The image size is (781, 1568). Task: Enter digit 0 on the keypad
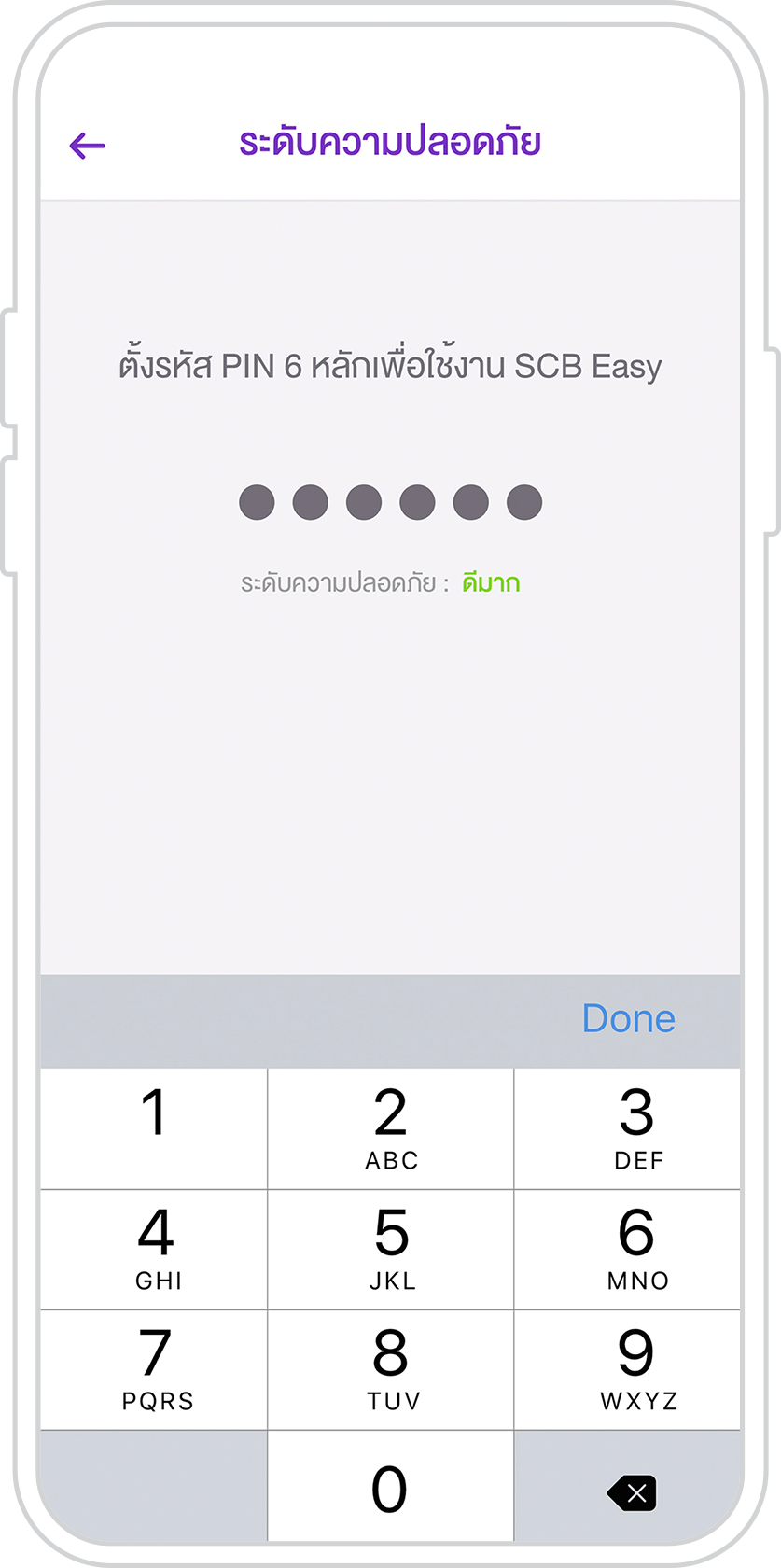pyautogui.click(x=391, y=1487)
